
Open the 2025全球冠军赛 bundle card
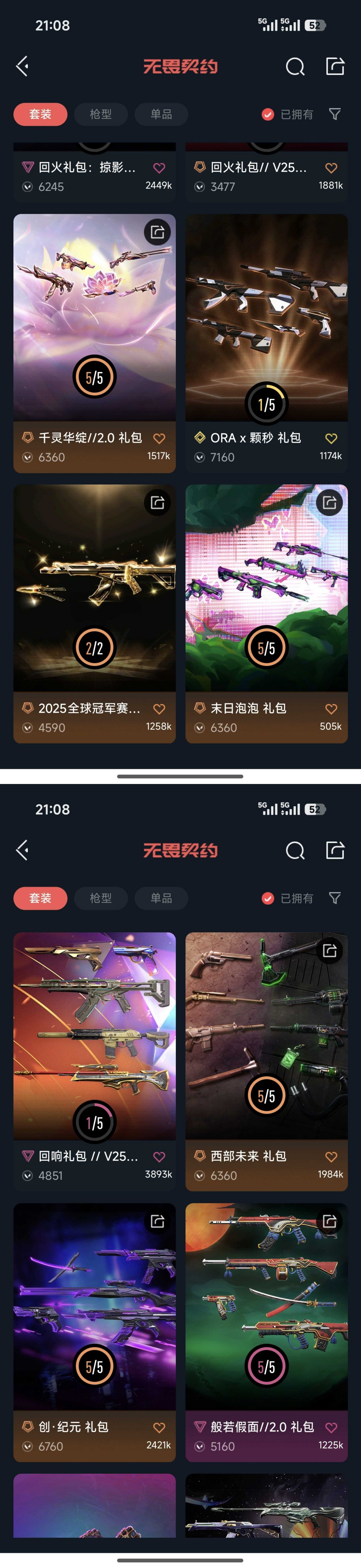94,587
